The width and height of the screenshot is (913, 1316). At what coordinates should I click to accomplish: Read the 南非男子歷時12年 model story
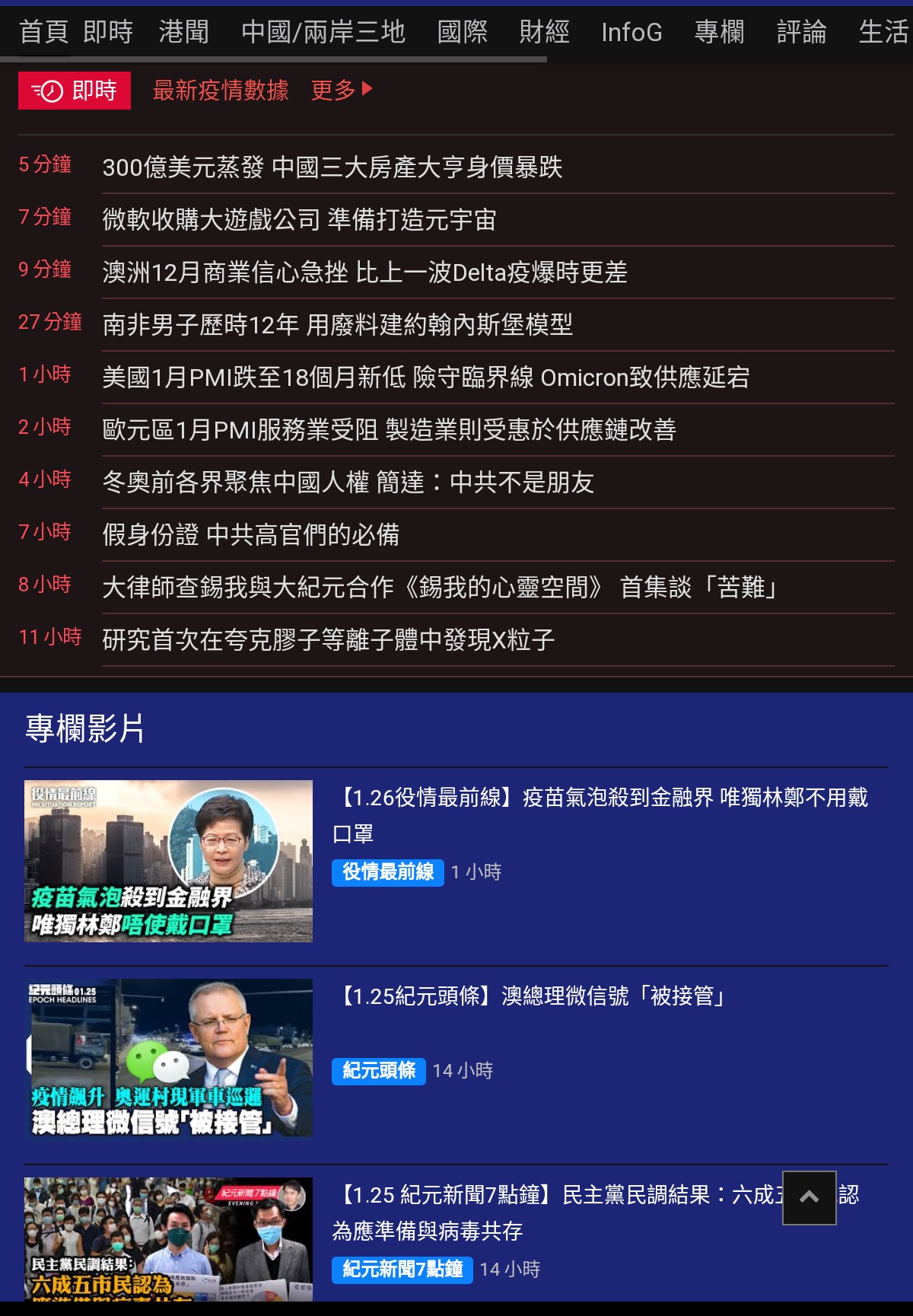pyautogui.click(x=337, y=325)
